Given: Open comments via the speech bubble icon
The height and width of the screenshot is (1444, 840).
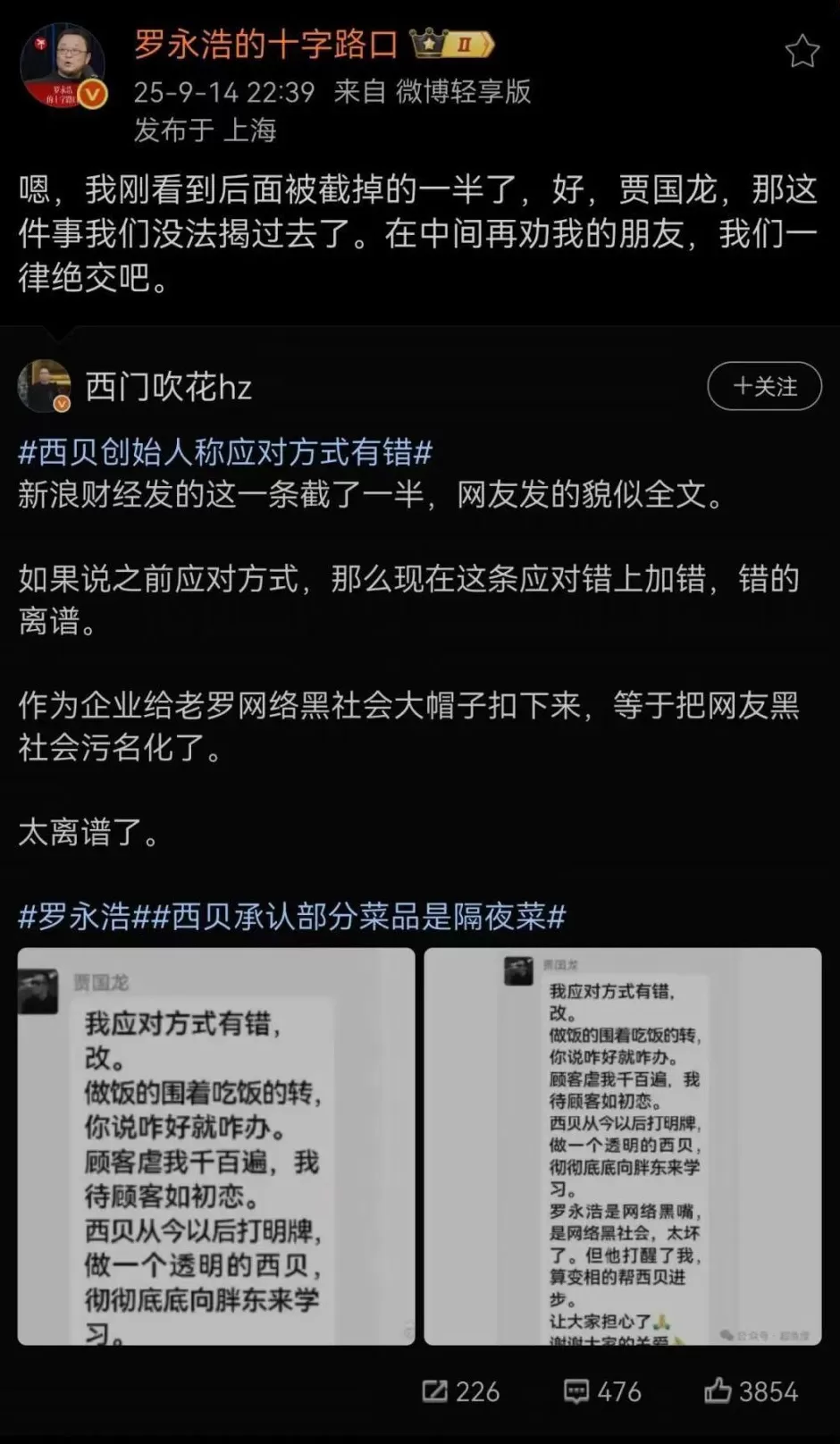Looking at the screenshot, I should (x=577, y=1391).
